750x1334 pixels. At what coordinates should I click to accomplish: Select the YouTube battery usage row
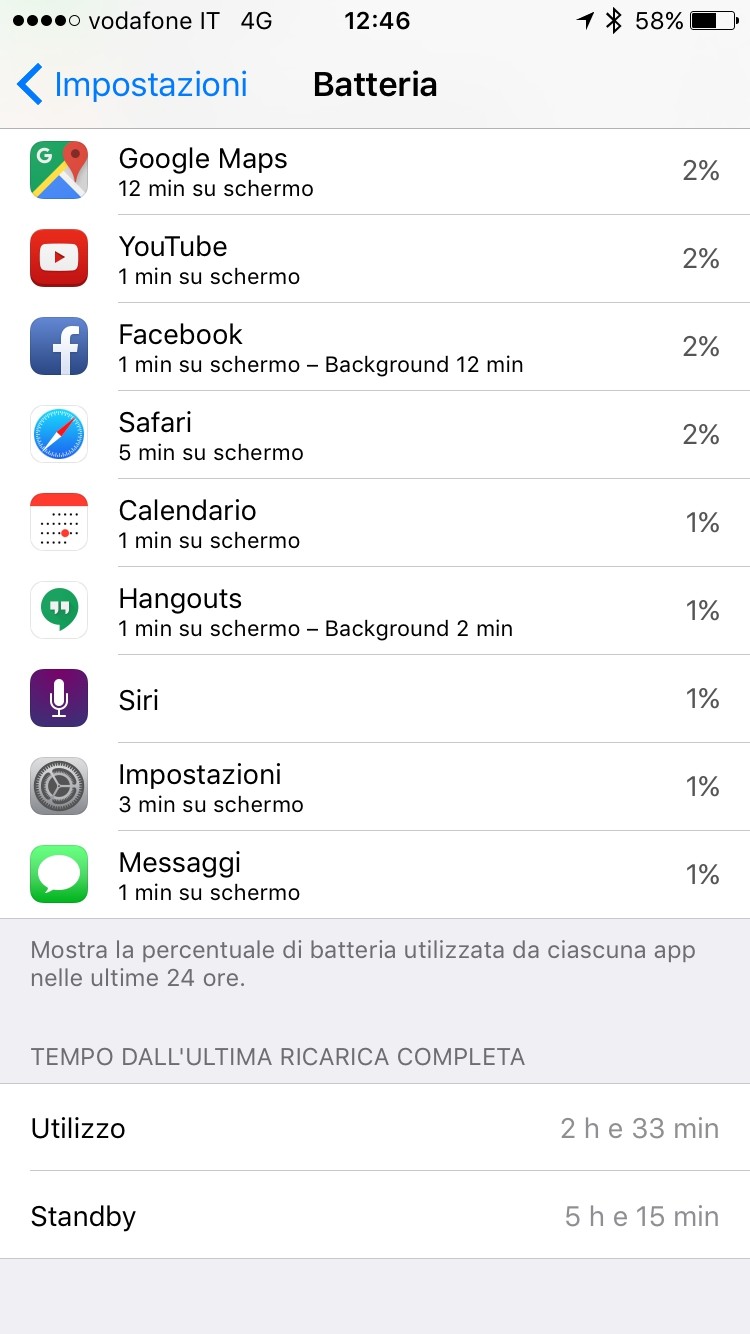(x=375, y=259)
